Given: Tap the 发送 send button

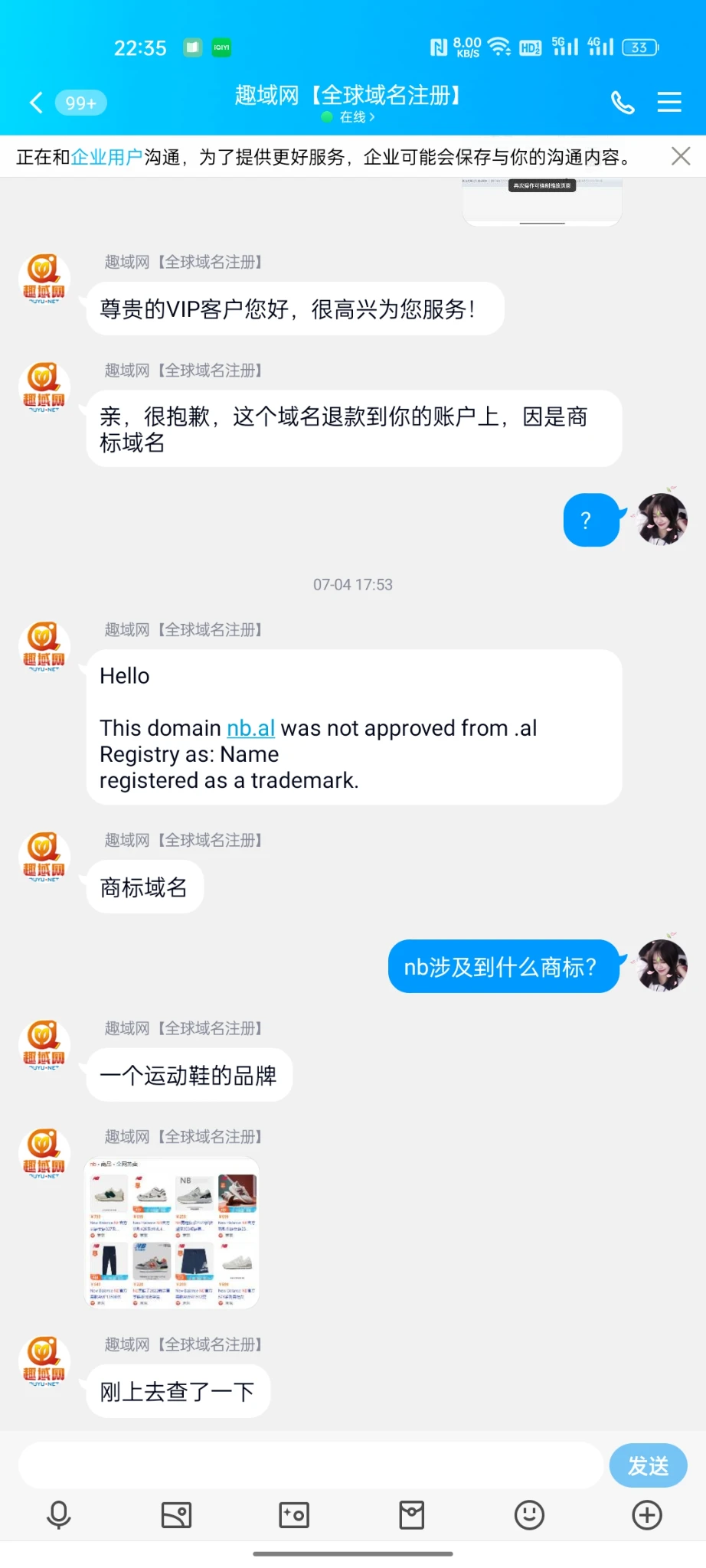Looking at the screenshot, I should tap(648, 1465).
